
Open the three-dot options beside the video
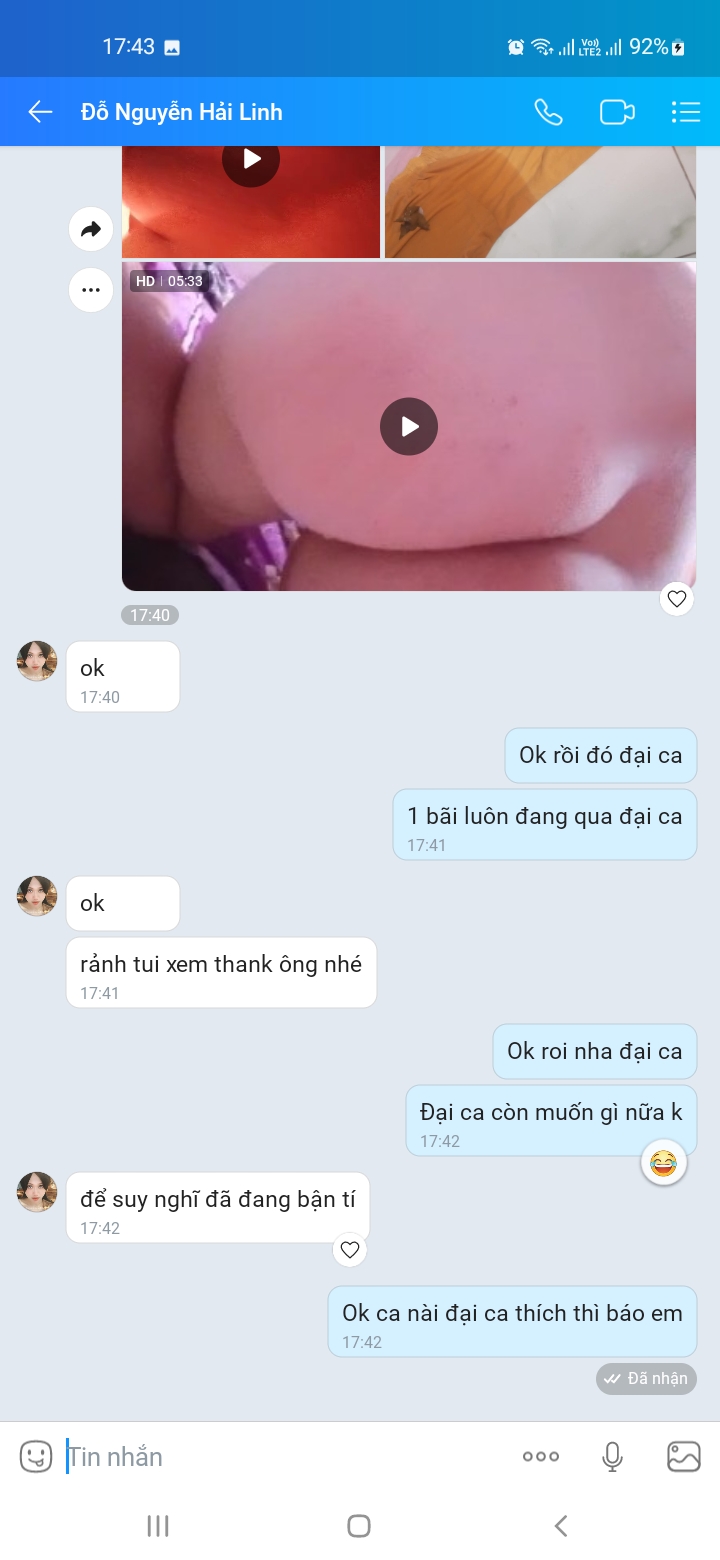point(91,291)
